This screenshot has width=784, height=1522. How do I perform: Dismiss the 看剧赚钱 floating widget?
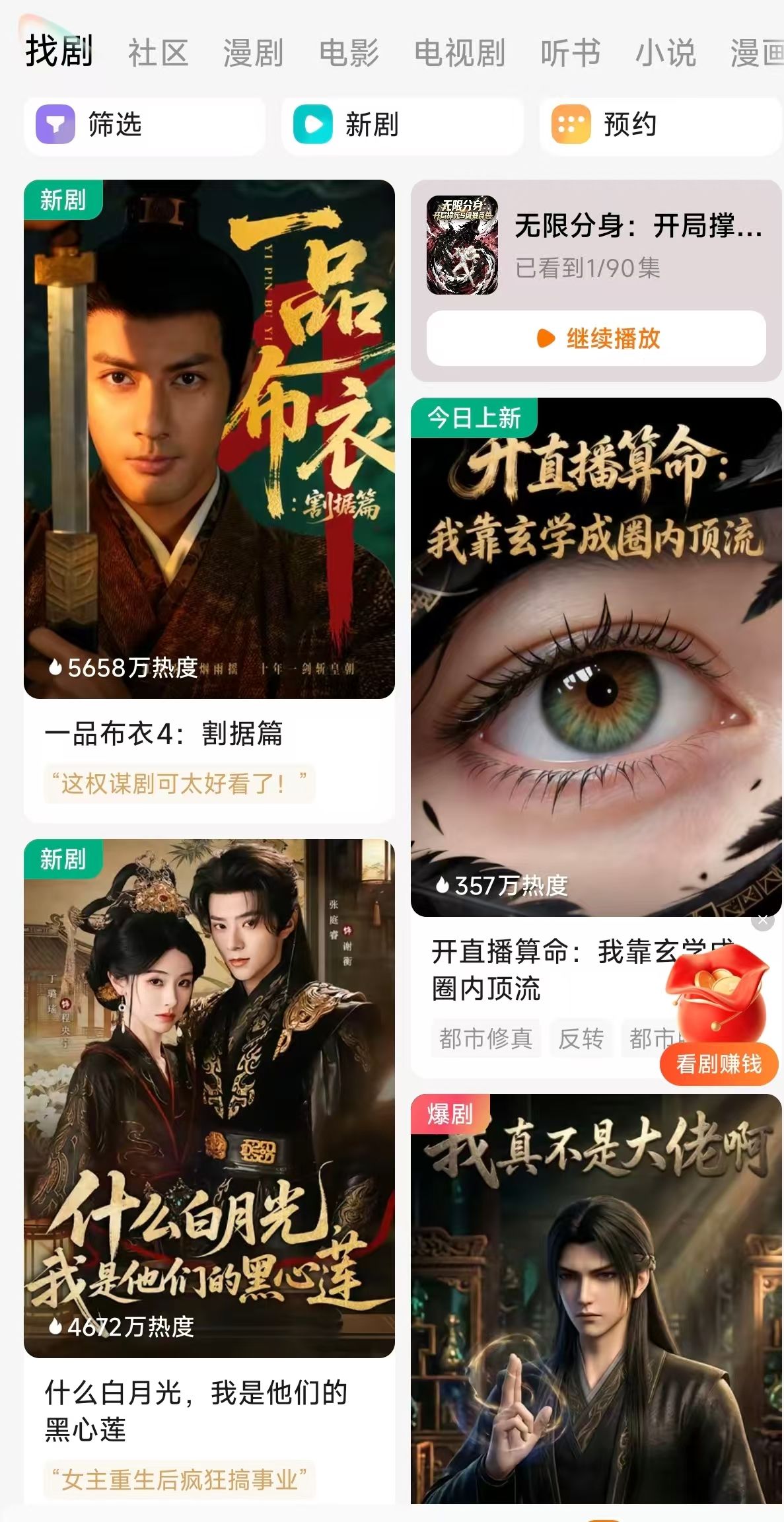click(762, 920)
